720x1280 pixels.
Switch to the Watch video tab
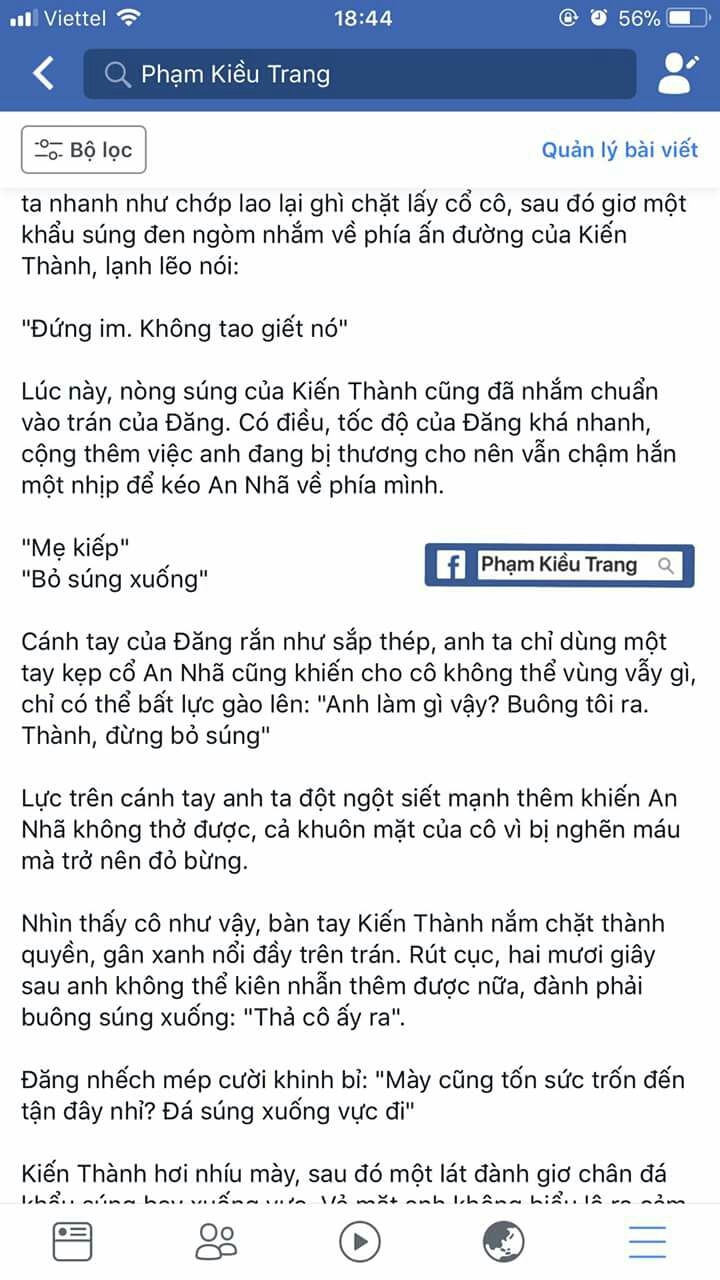pos(360,1242)
